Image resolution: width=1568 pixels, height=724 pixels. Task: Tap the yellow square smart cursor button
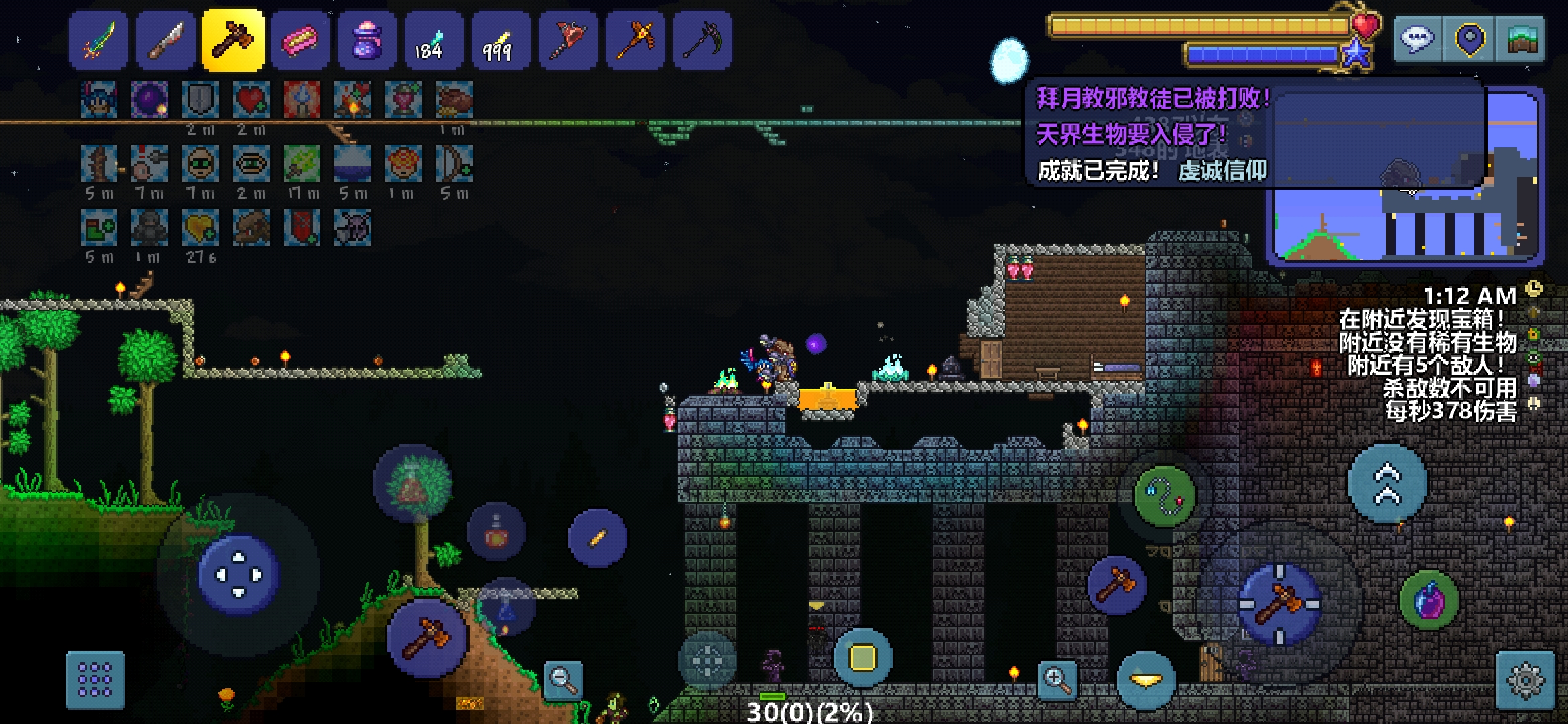pyautogui.click(x=862, y=658)
